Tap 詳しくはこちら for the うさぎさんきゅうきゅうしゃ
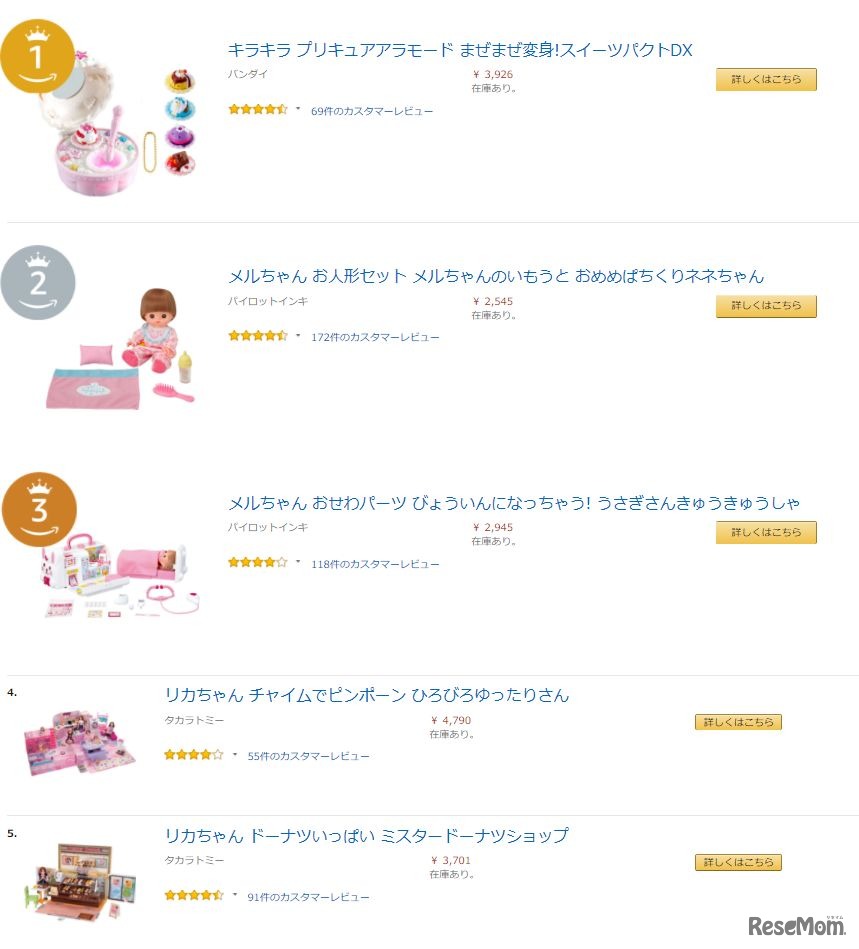The image size is (859, 949). (766, 533)
